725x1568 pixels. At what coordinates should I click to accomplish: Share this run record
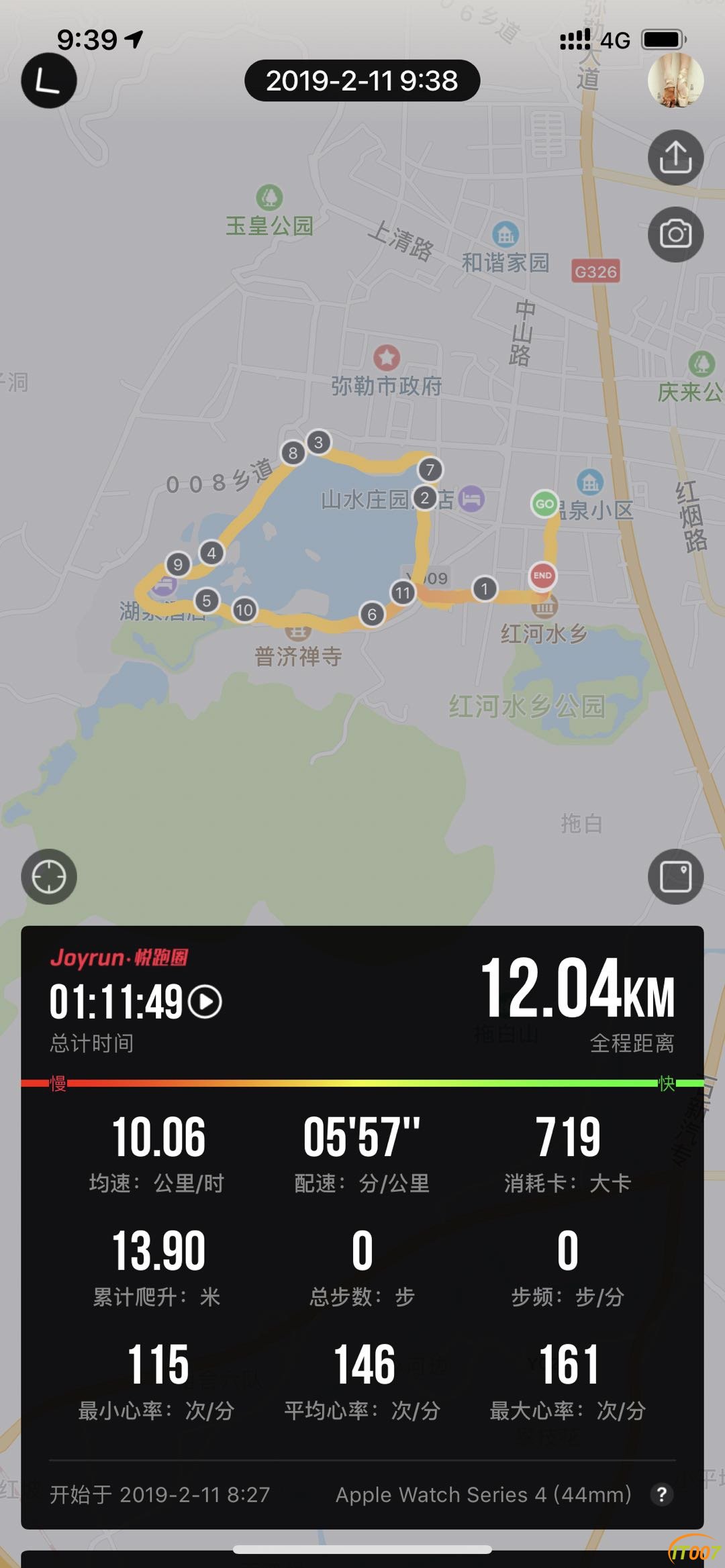tap(675, 158)
